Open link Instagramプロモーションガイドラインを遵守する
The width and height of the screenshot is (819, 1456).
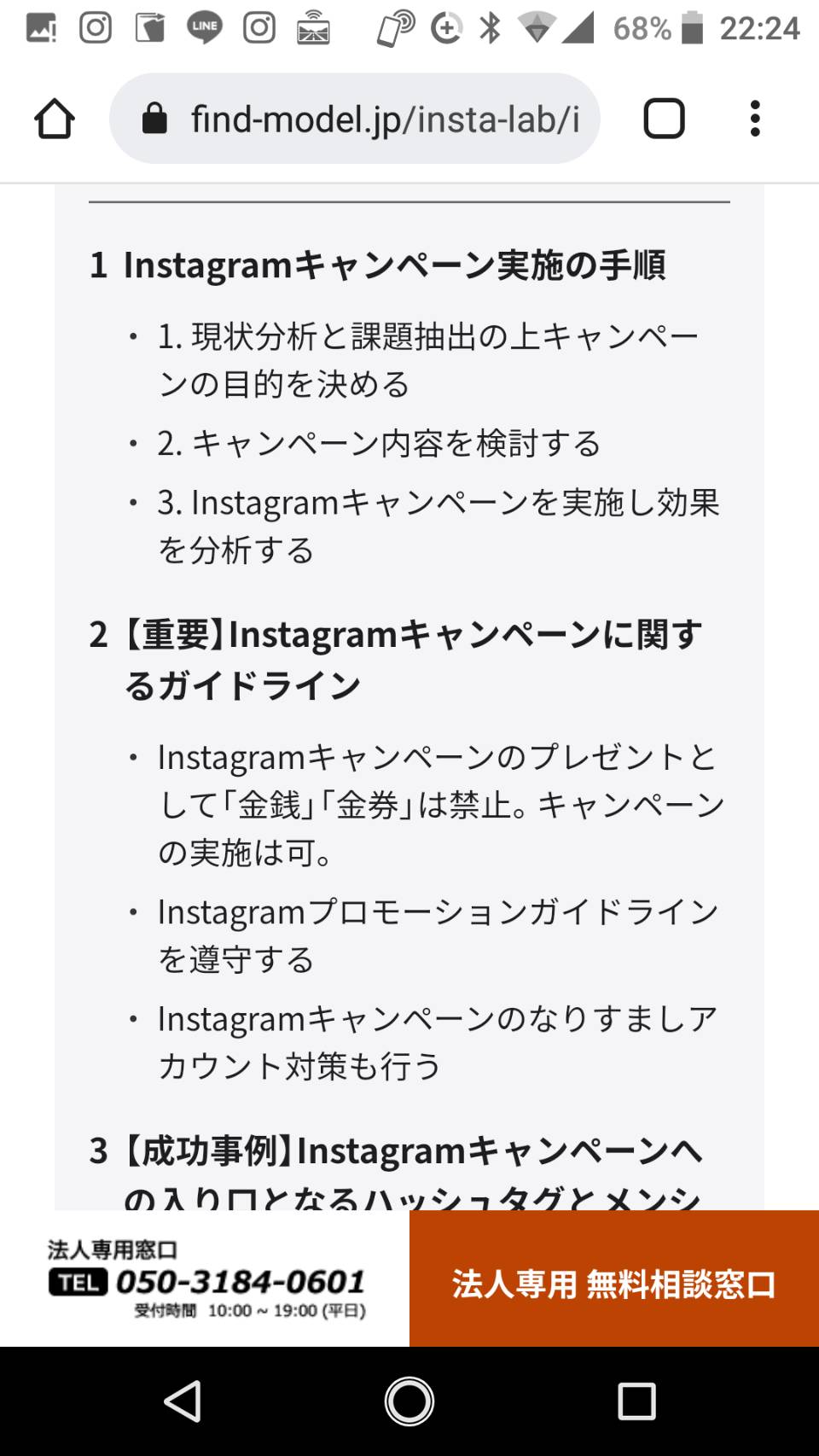[438, 935]
